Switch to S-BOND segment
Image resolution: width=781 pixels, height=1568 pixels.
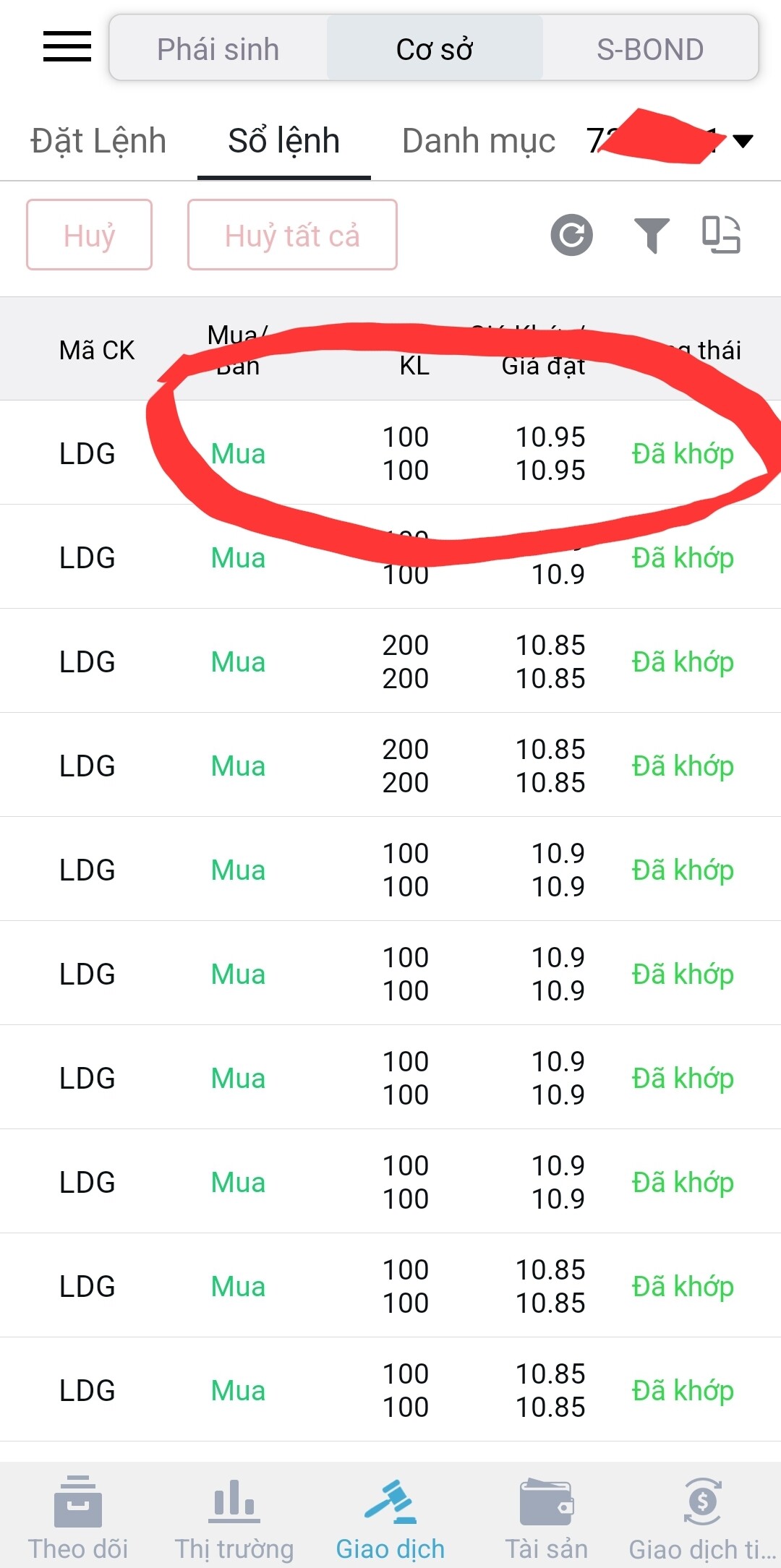point(649,49)
